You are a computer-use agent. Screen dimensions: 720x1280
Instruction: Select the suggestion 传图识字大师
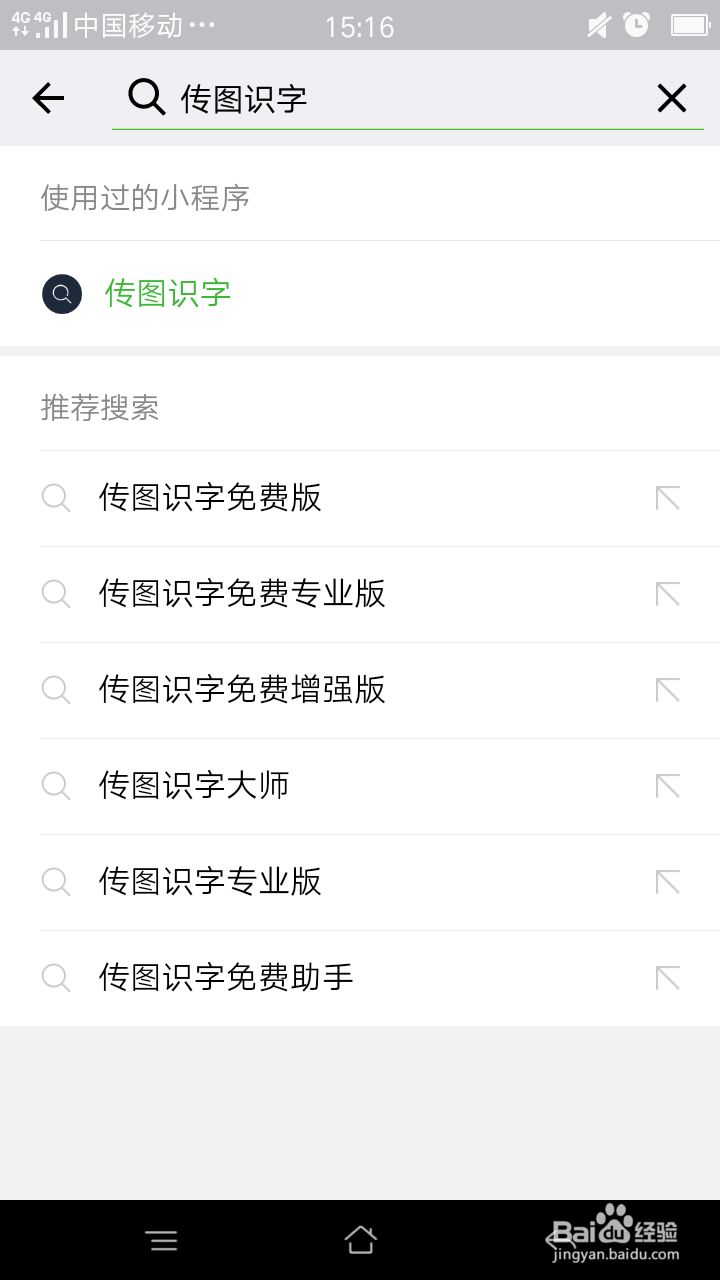(x=193, y=786)
